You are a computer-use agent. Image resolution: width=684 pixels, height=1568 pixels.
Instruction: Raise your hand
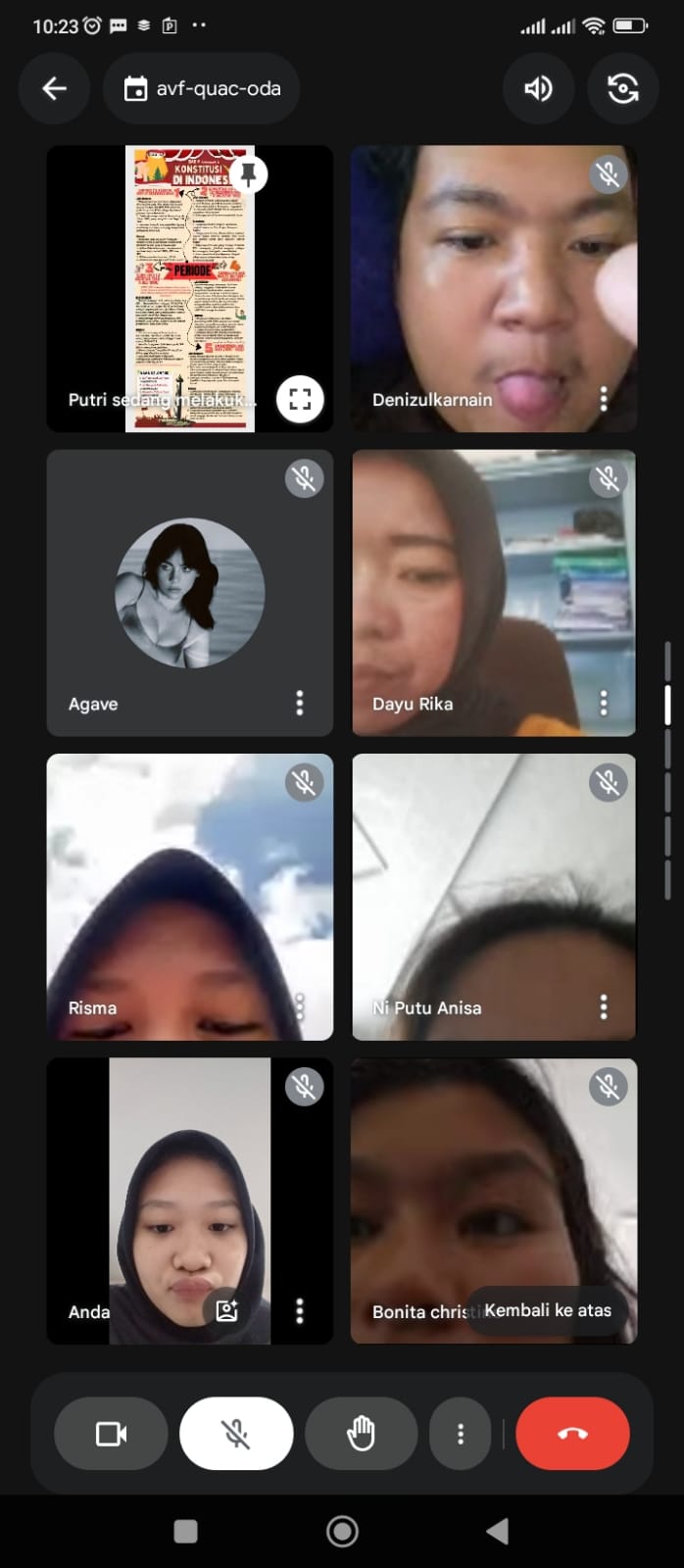[x=361, y=1434]
